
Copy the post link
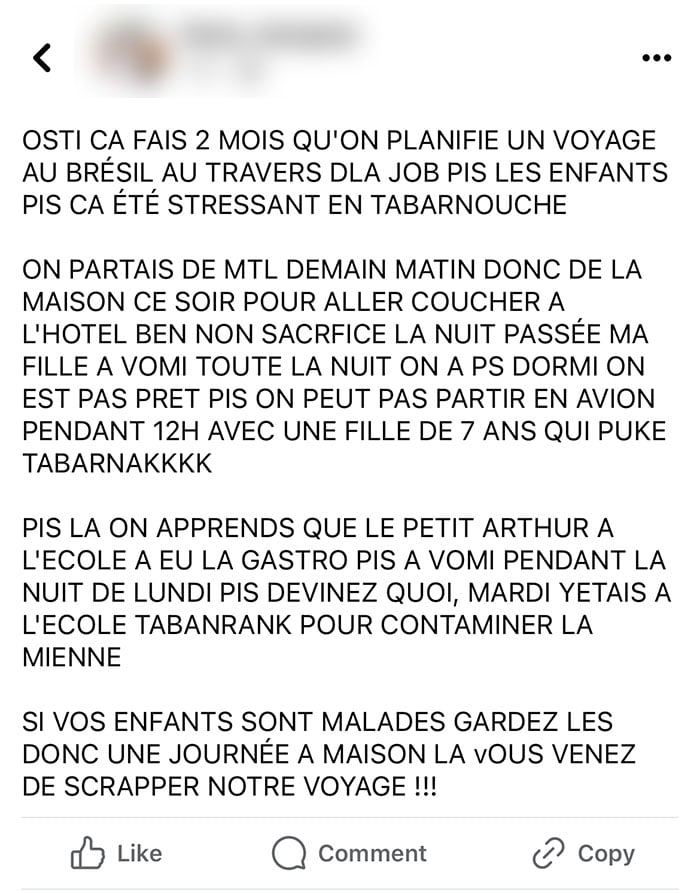(x=583, y=853)
